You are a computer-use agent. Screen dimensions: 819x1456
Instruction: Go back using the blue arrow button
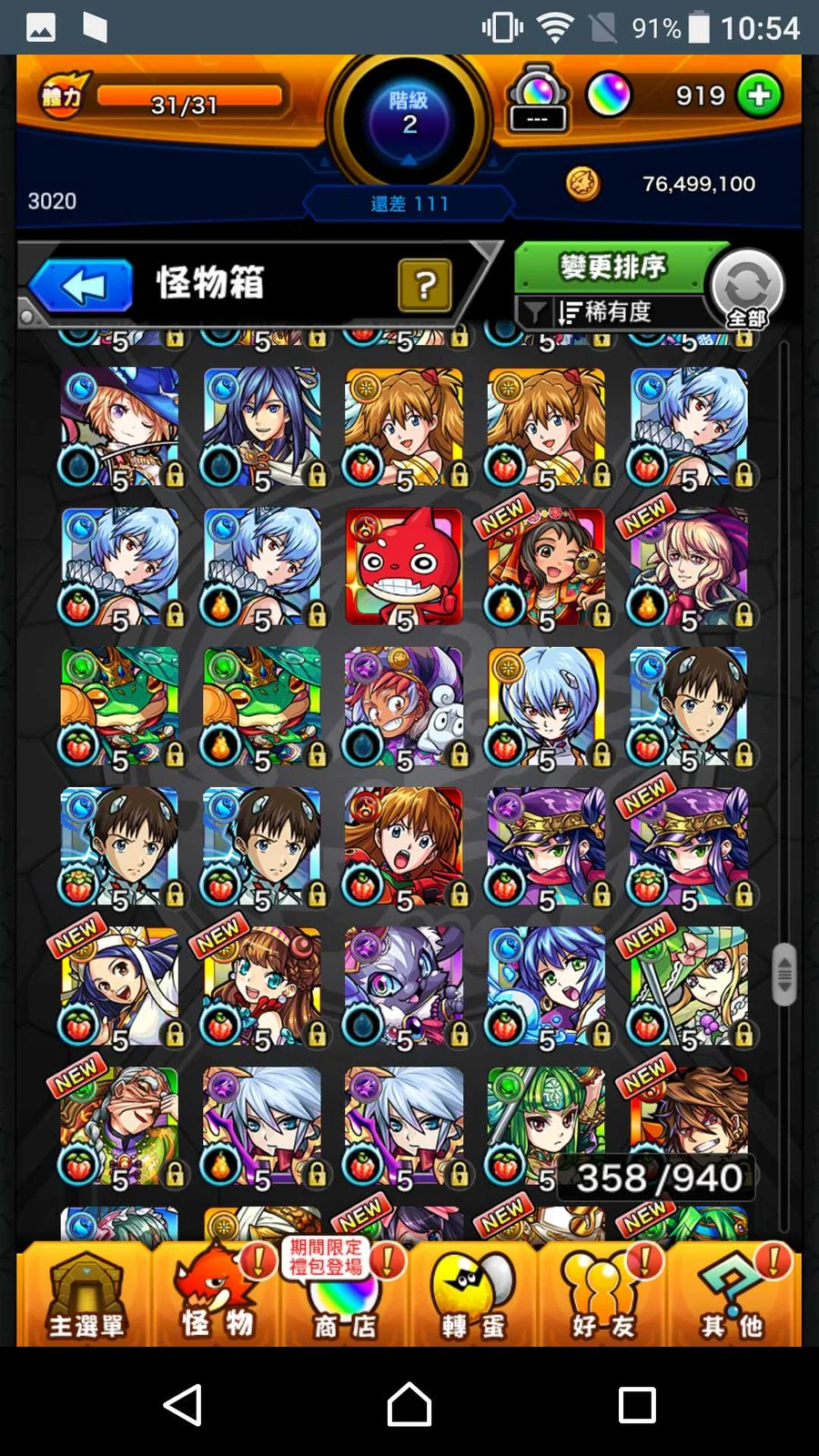coord(82,287)
